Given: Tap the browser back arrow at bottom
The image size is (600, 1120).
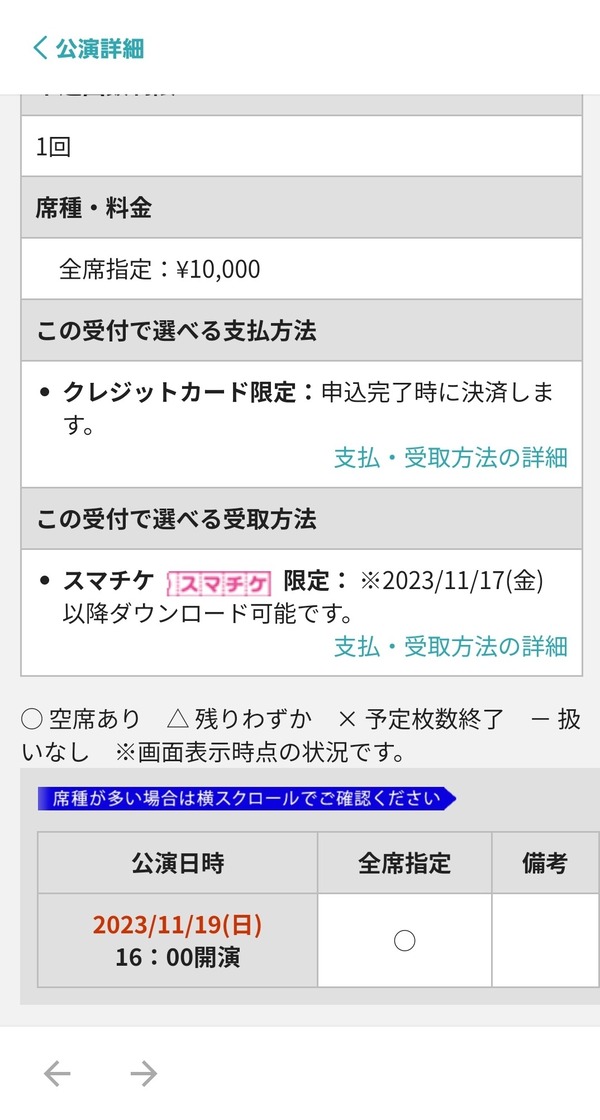Looking at the screenshot, I should [x=57, y=1074].
